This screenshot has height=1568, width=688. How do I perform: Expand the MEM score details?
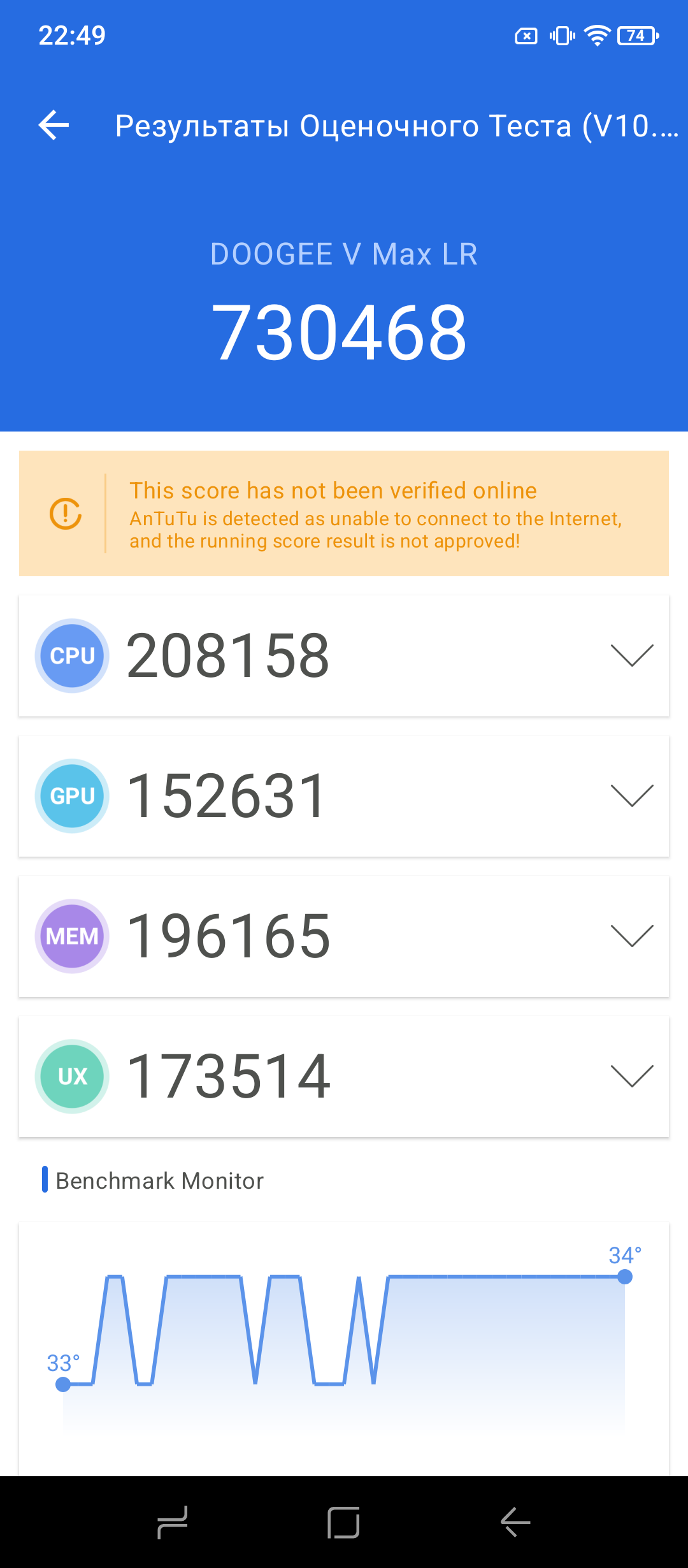coord(631,936)
